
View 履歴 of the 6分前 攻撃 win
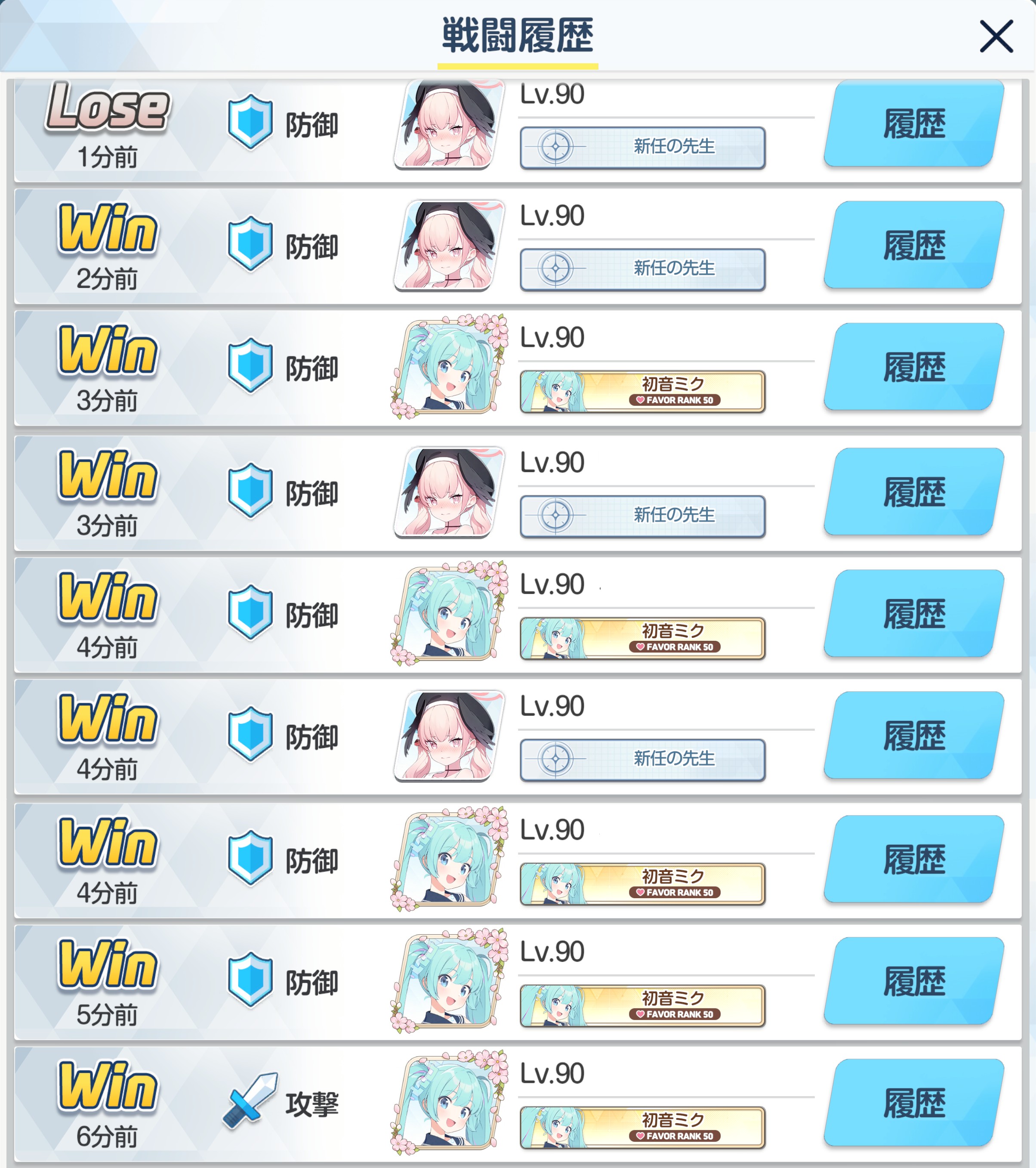914,1103
